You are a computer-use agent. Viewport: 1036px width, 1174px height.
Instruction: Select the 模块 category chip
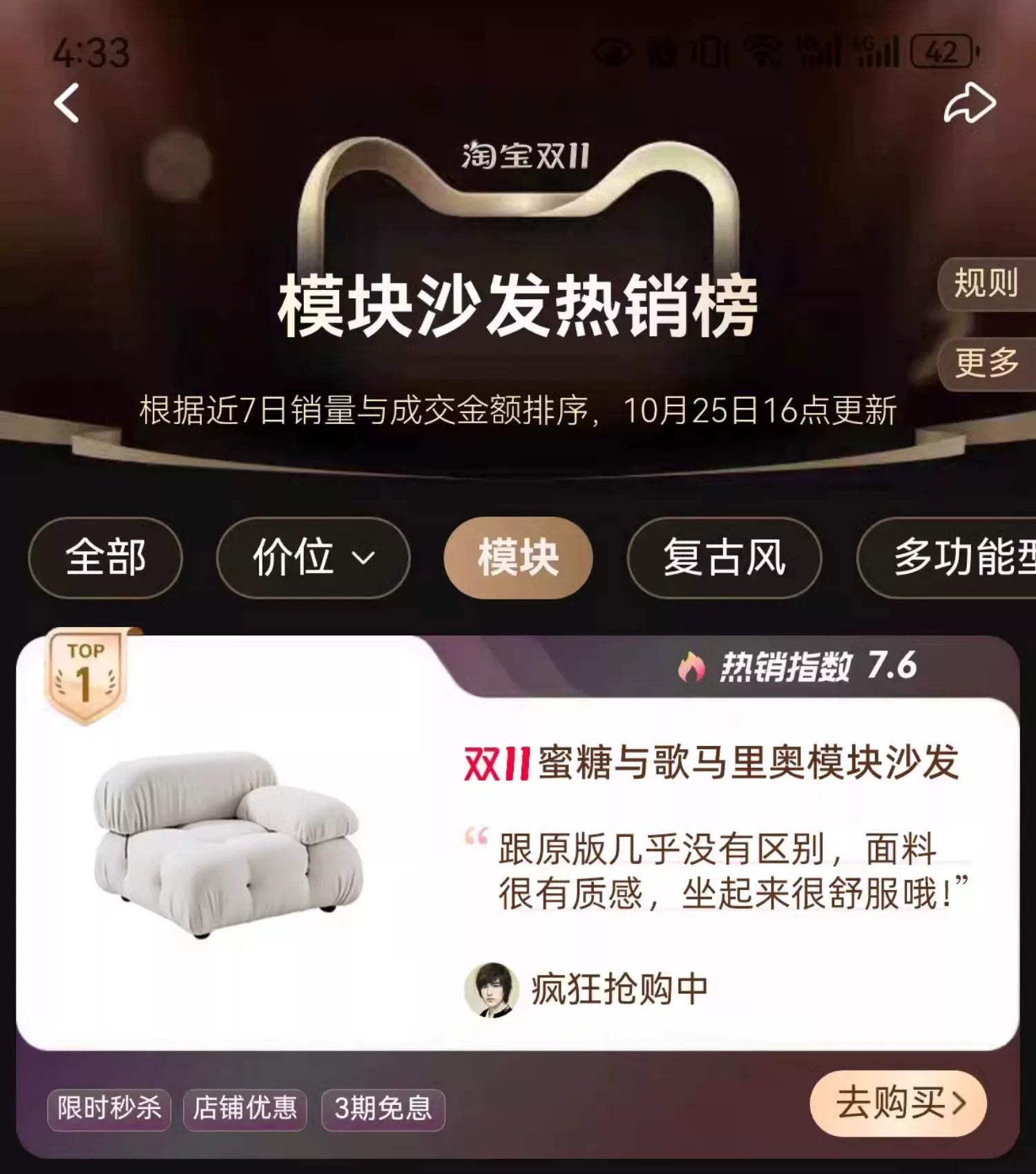(x=518, y=557)
